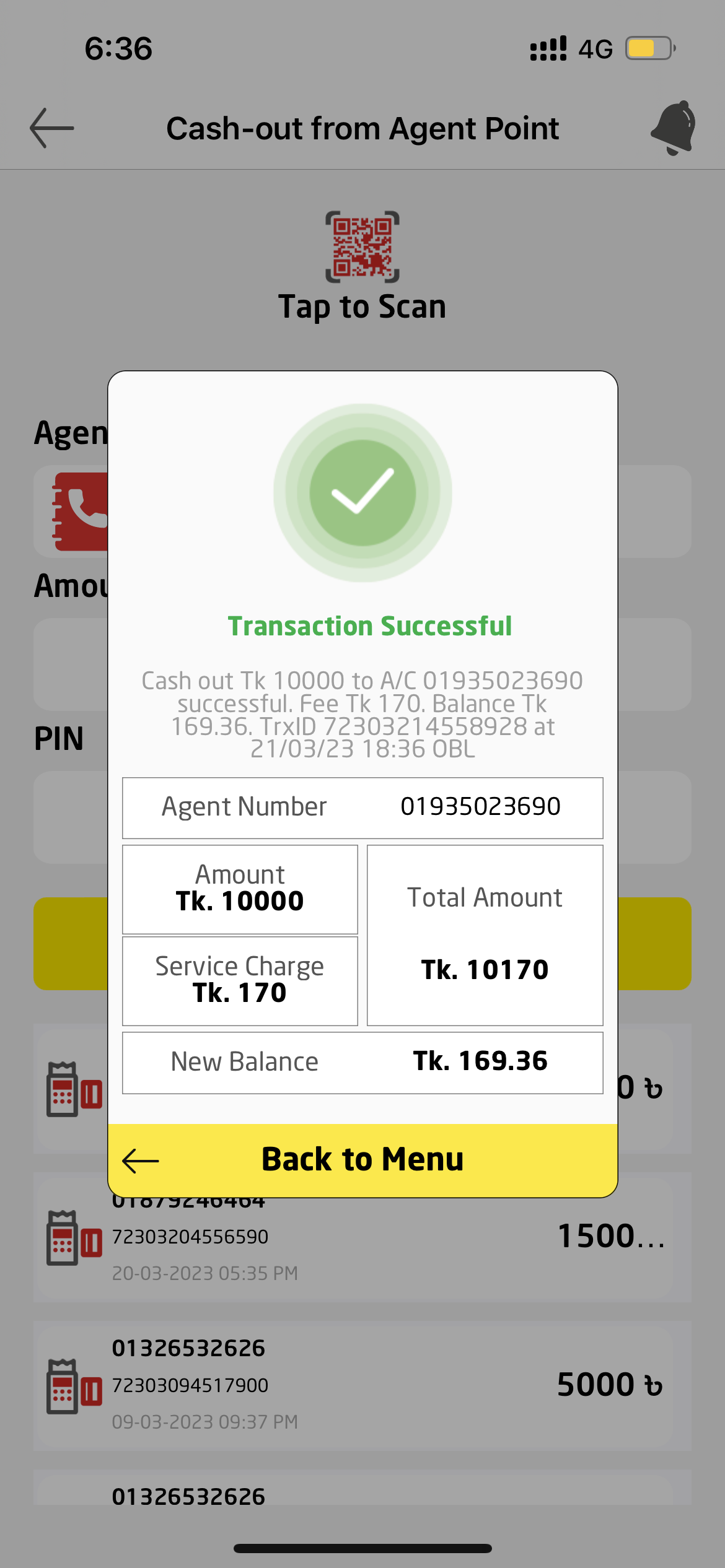
Task: Tap the Amount Tk. 10000 box
Action: [x=240, y=889]
